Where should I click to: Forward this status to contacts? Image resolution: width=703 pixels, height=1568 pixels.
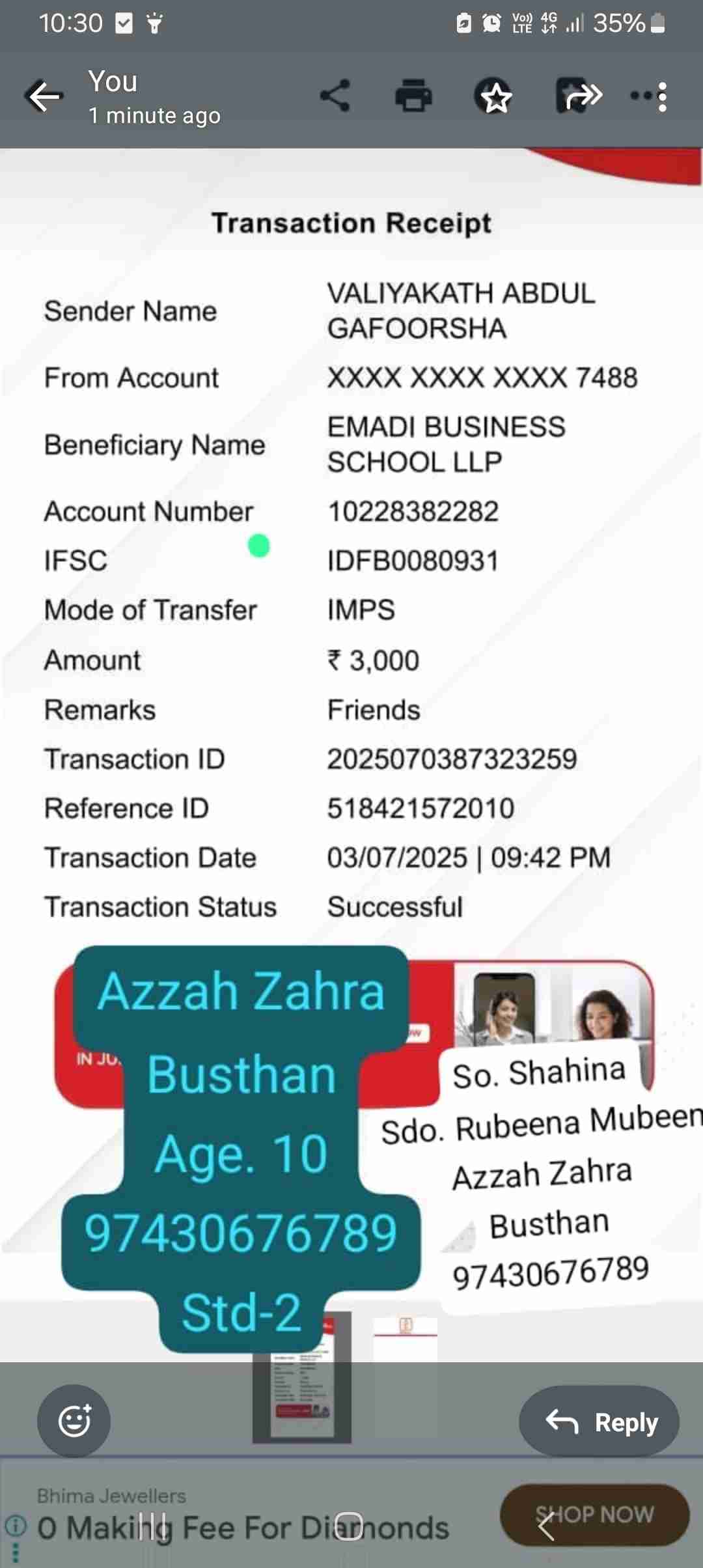point(579,96)
